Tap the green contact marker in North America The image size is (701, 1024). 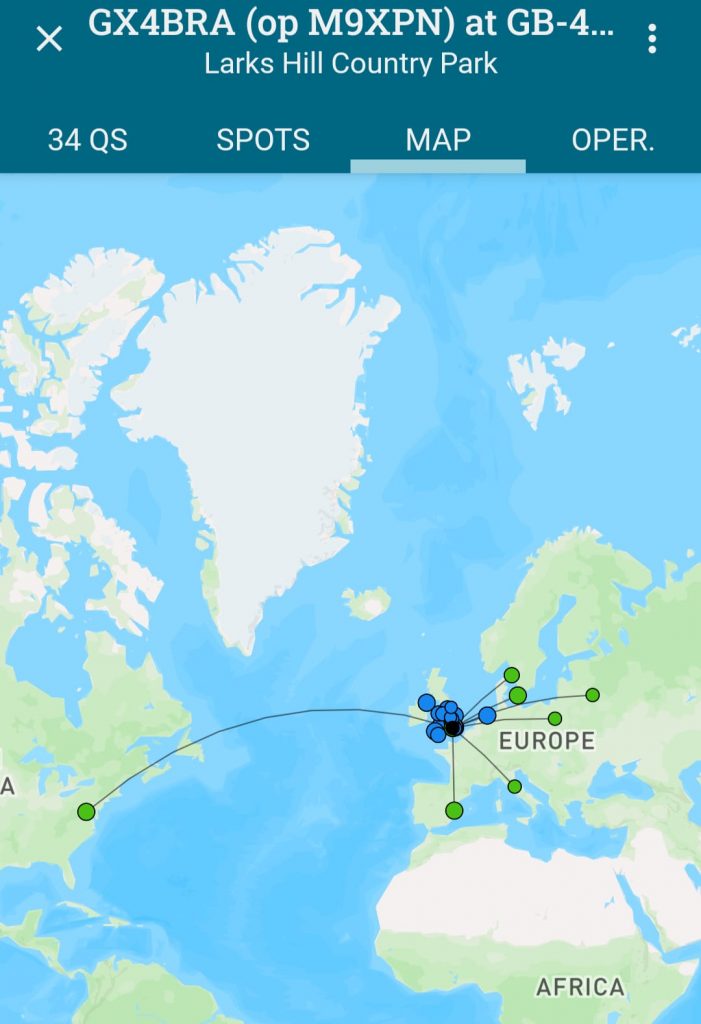[86, 811]
